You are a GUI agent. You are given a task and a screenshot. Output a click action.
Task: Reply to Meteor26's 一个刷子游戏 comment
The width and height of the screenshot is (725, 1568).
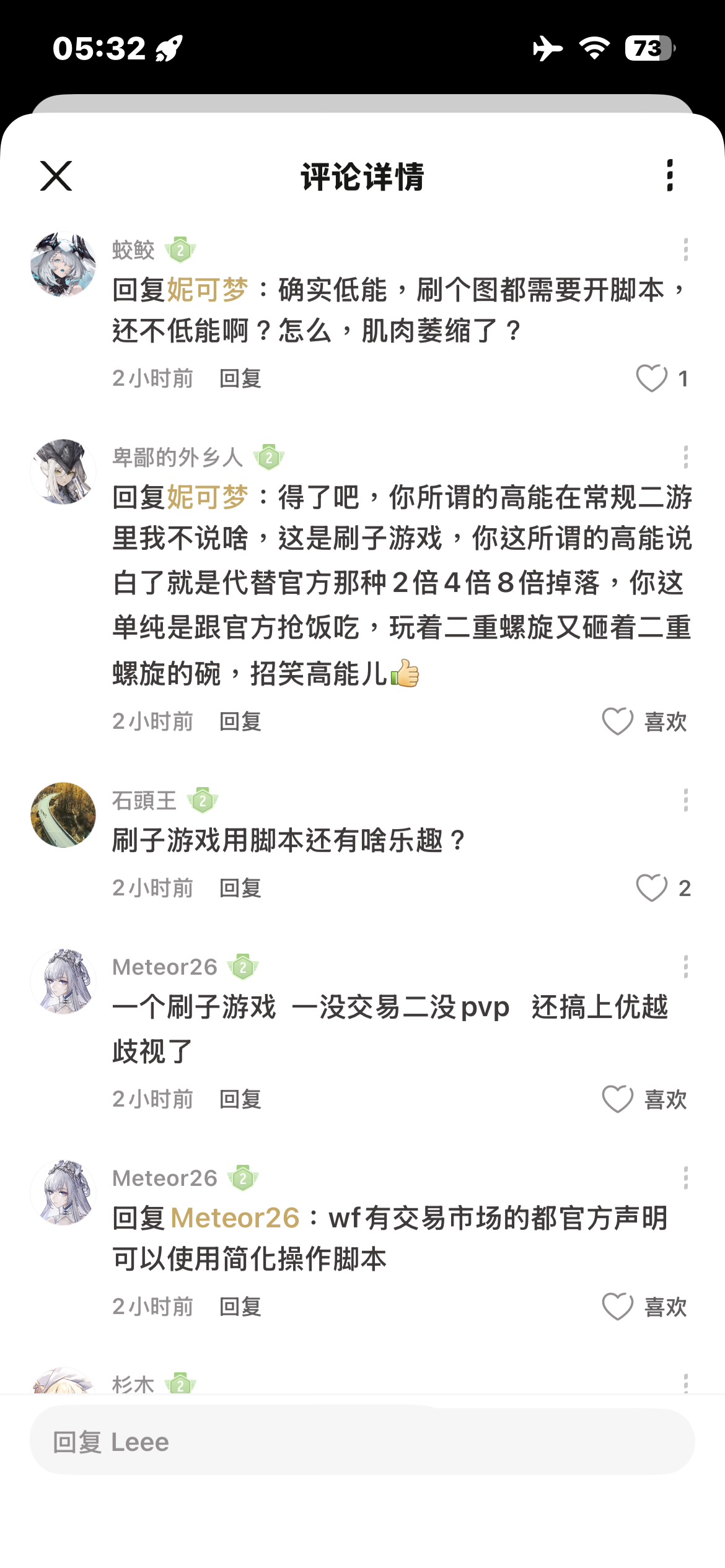tap(240, 1099)
